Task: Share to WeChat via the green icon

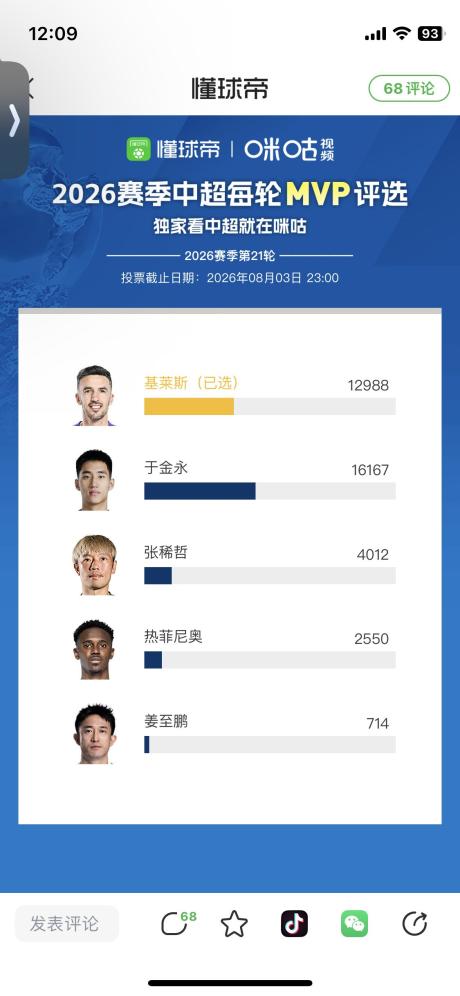Action: tap(354, 924)
